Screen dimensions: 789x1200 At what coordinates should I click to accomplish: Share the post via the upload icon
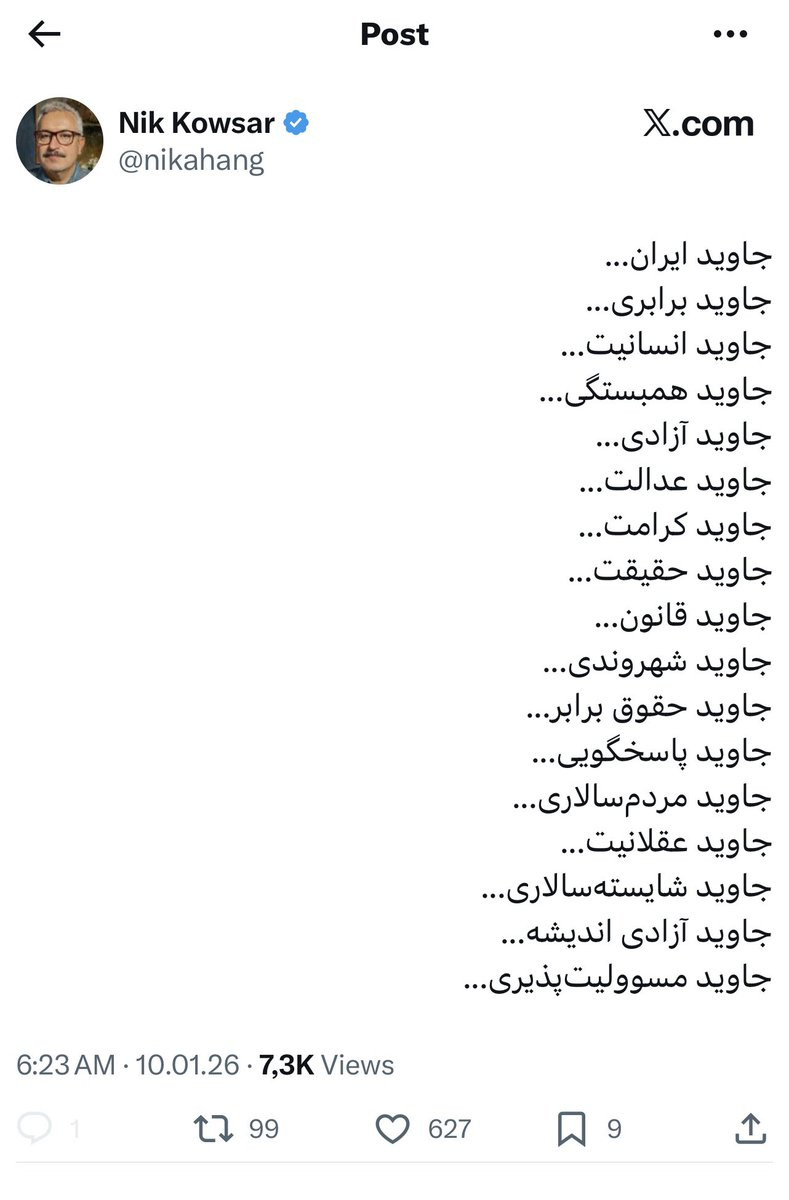750,1128
